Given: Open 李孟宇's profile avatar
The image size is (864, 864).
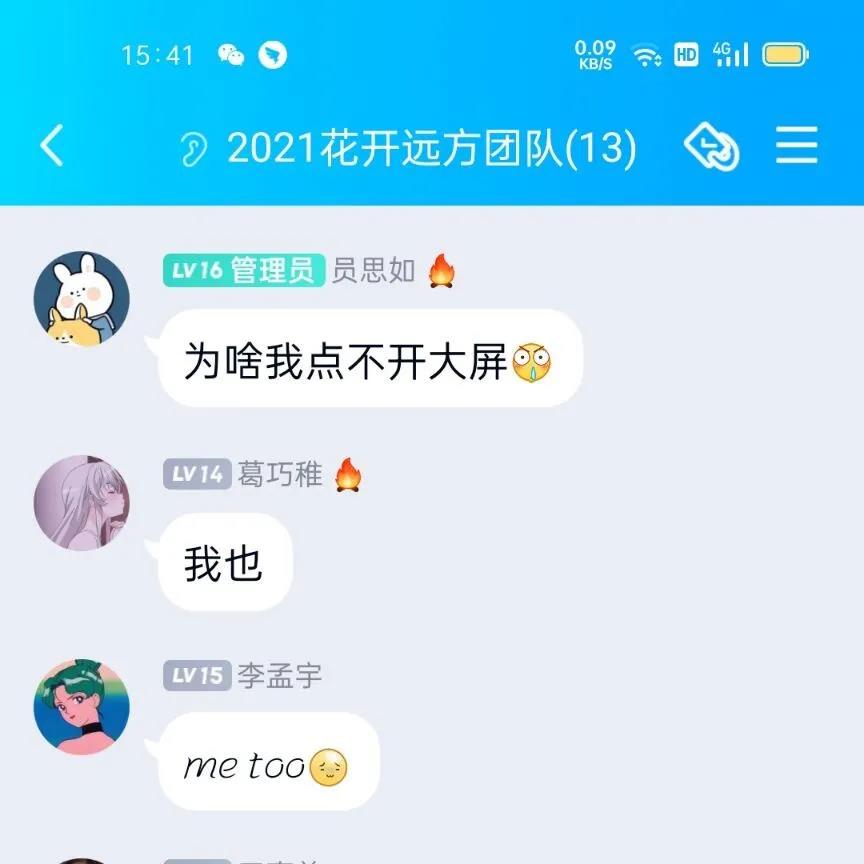Looking at the screenshot, I should [82, 706].
